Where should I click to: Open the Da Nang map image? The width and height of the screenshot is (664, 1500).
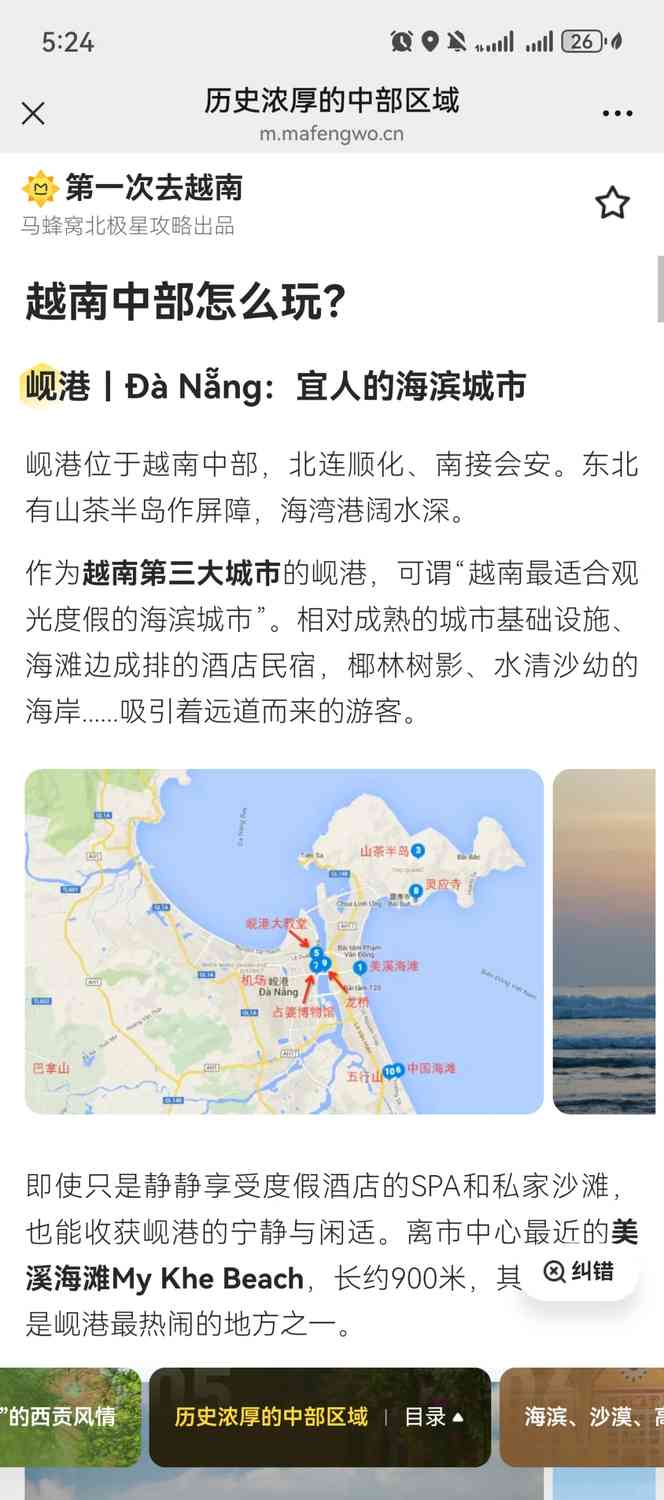pyautogui.click(x=284, y=941)
